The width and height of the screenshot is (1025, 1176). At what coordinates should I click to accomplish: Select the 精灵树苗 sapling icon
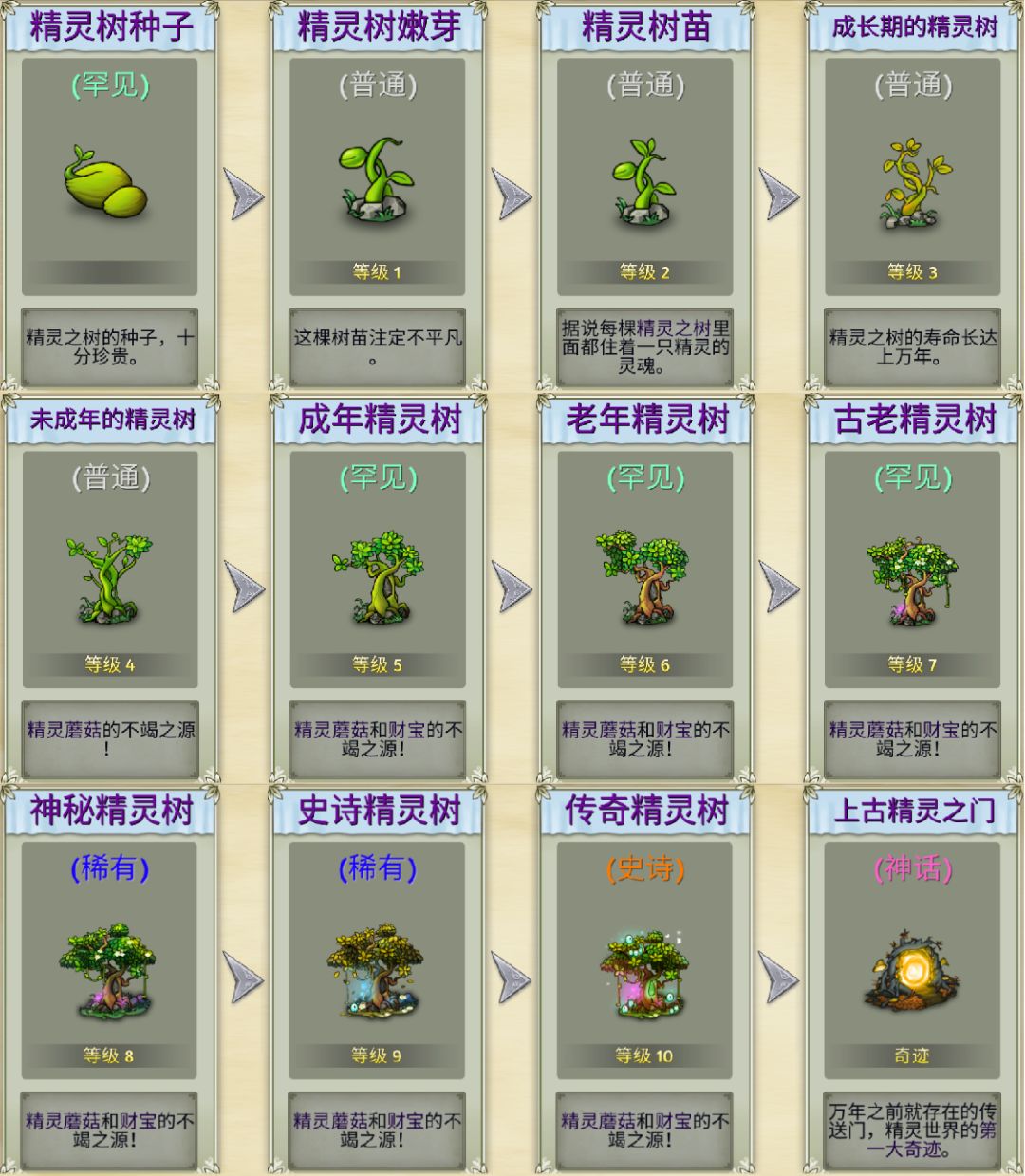point(643,180)
